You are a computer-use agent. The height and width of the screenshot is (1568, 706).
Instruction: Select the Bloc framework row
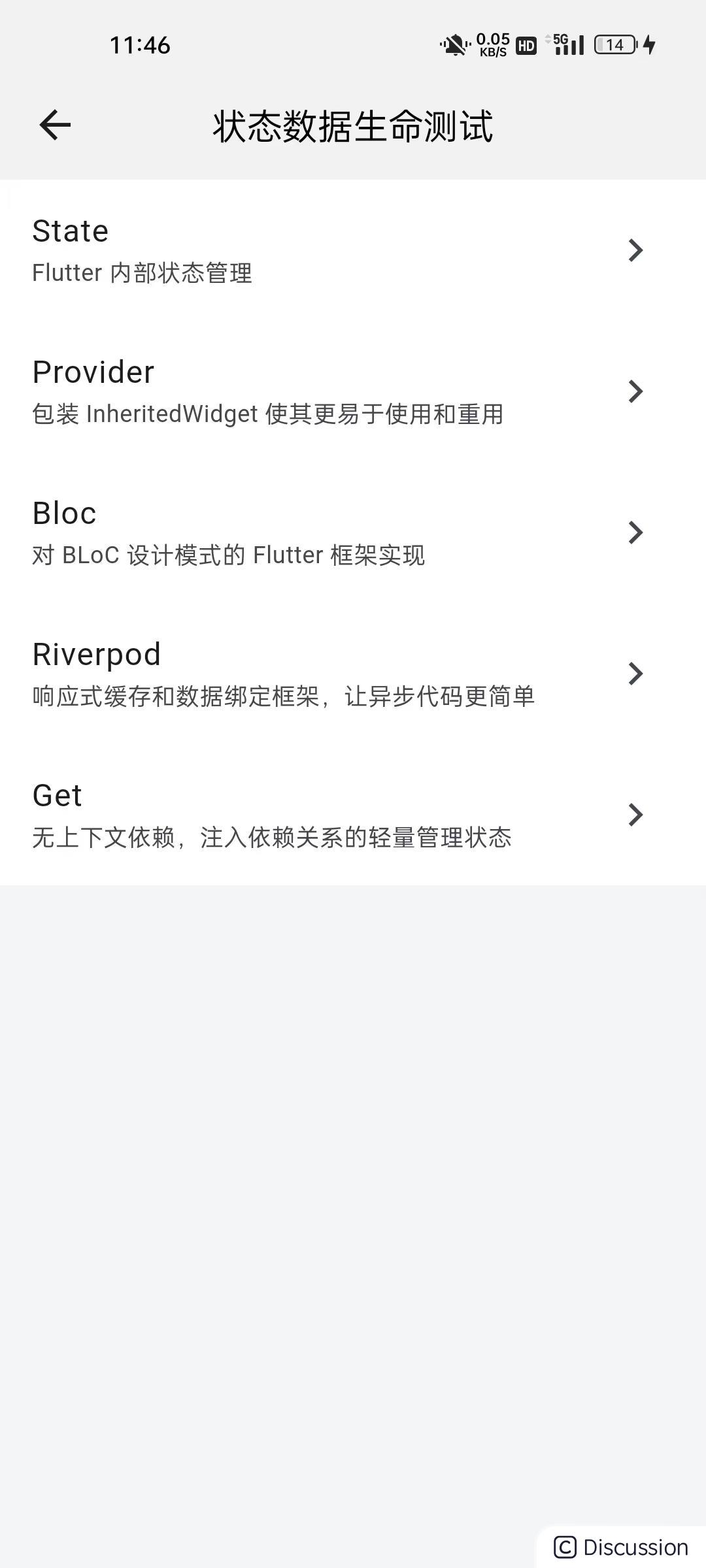click(x=353, y=532)
